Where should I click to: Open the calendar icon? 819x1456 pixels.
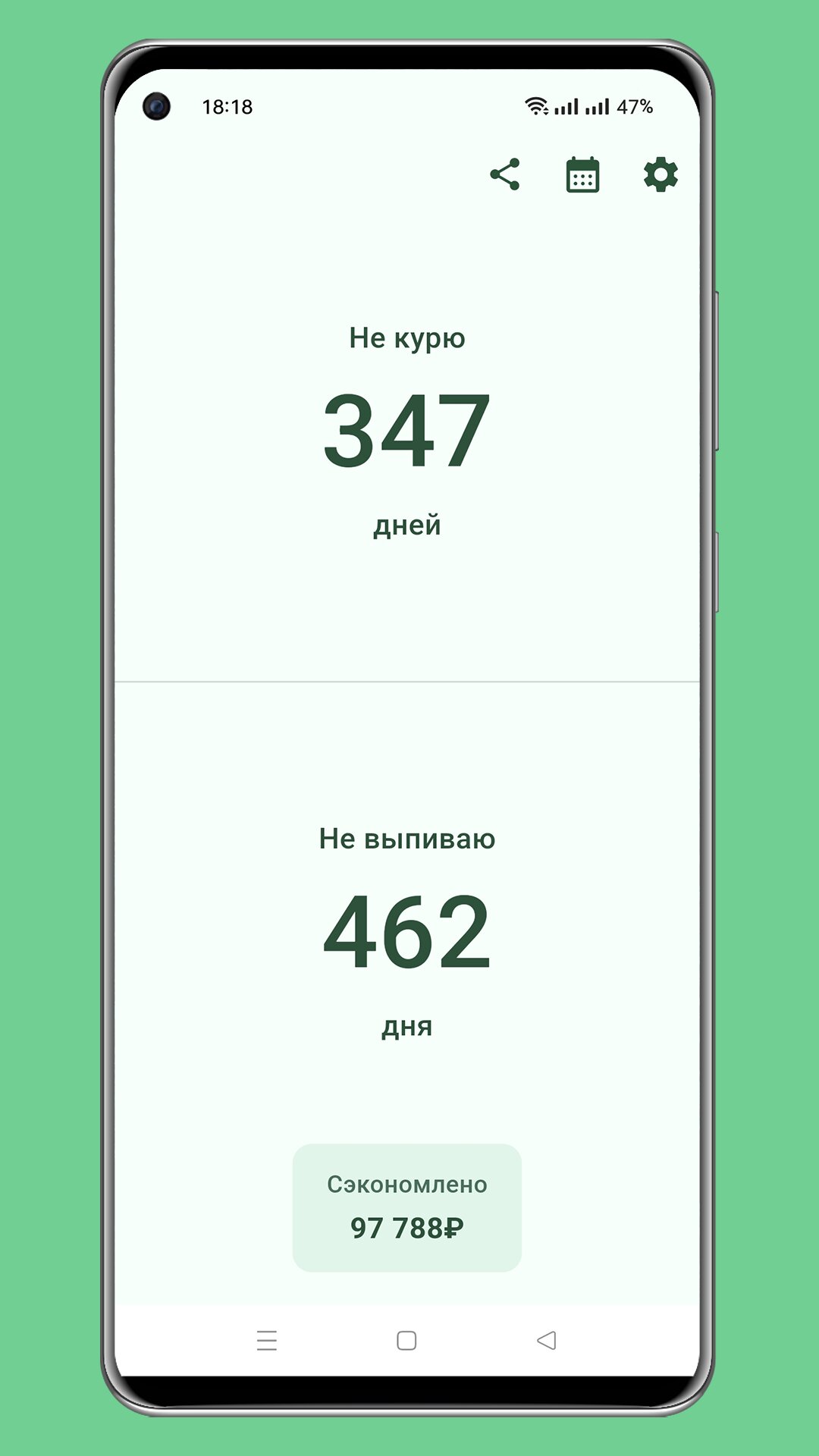(582, 175)
